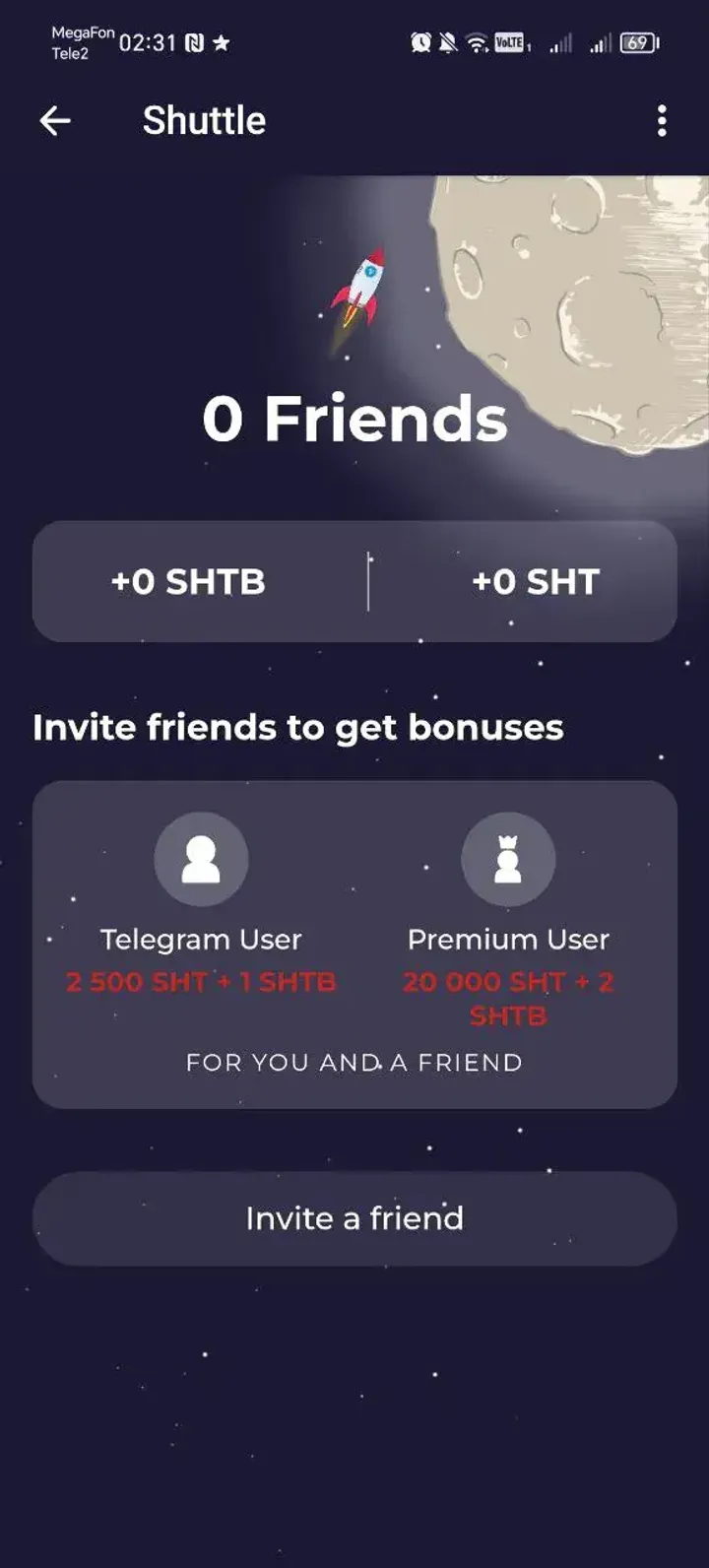Open the three-dot overflow menu
Screen dimensions: 709x1568
662,120
